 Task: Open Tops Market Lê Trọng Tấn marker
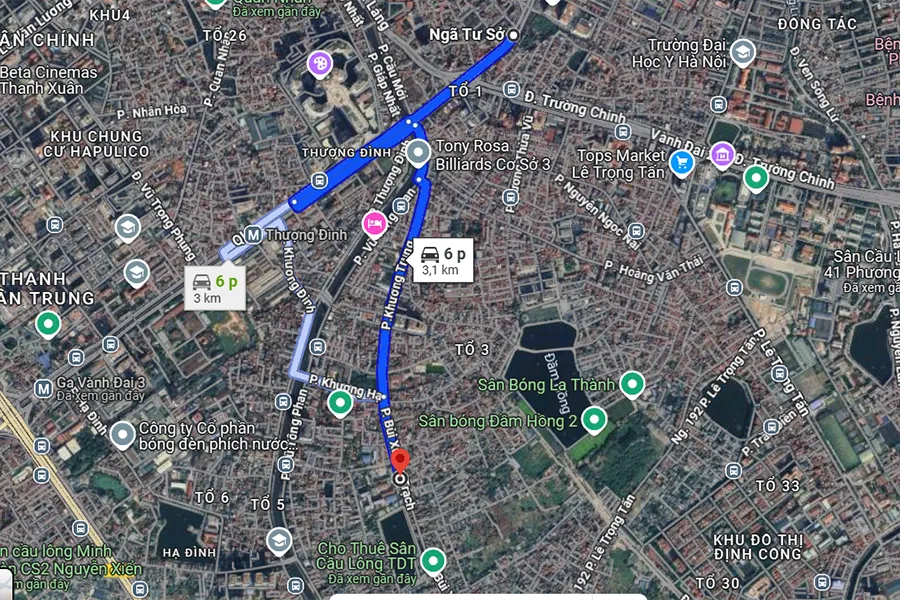coord(683,162)
